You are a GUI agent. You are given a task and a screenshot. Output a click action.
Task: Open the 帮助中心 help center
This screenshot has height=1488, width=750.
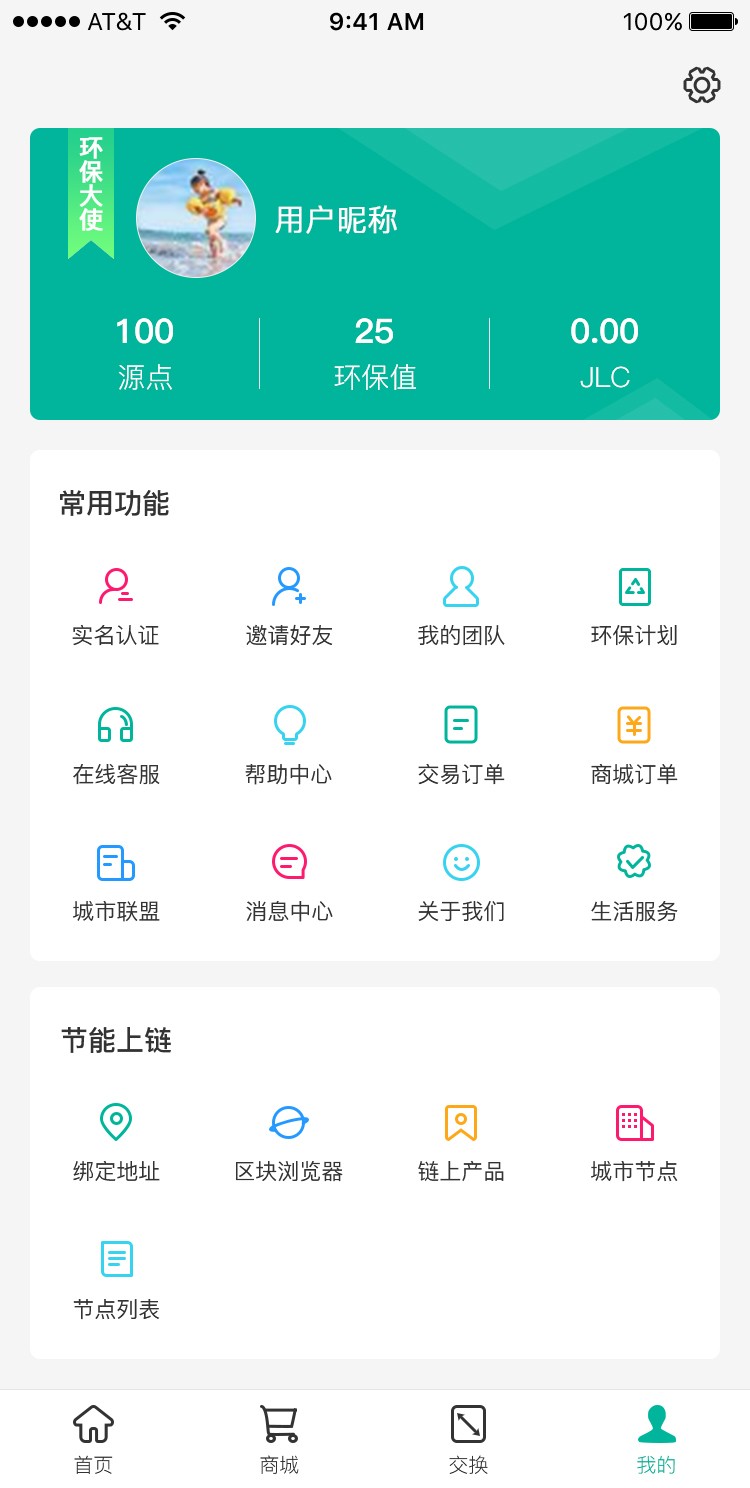point(289,744)
